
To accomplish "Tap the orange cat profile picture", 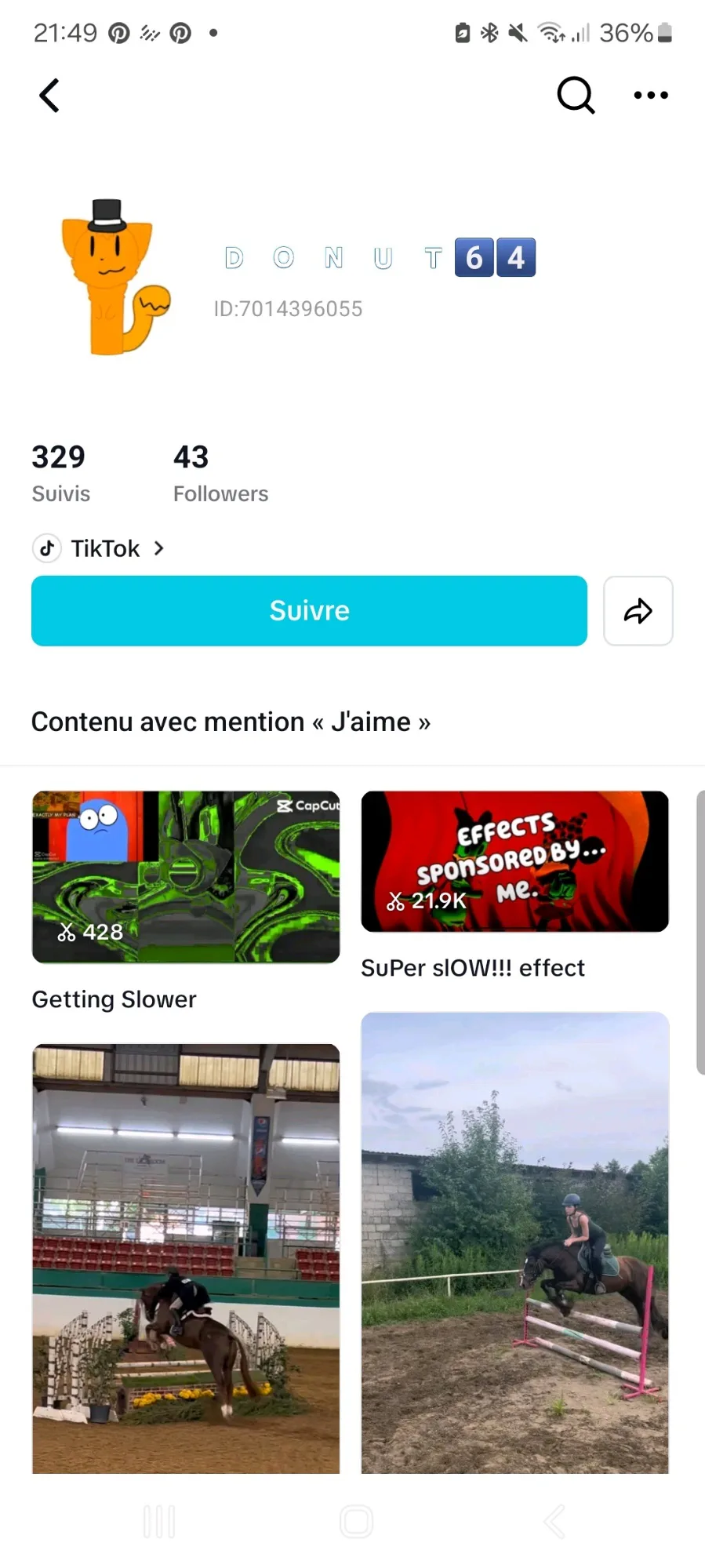I will tap(114, 277).
